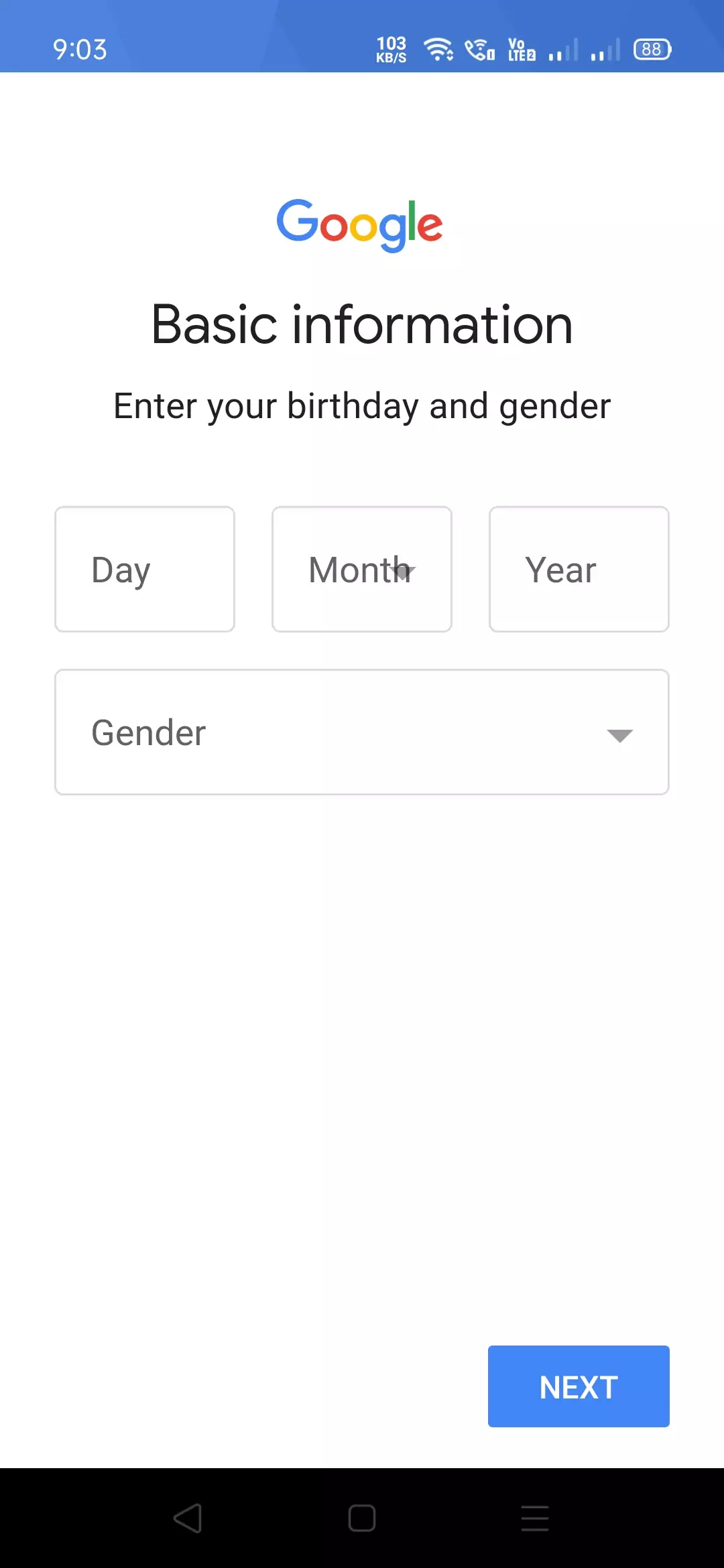
Task: Continue with the NEXT button
Action: click(x=579, y=1386)
